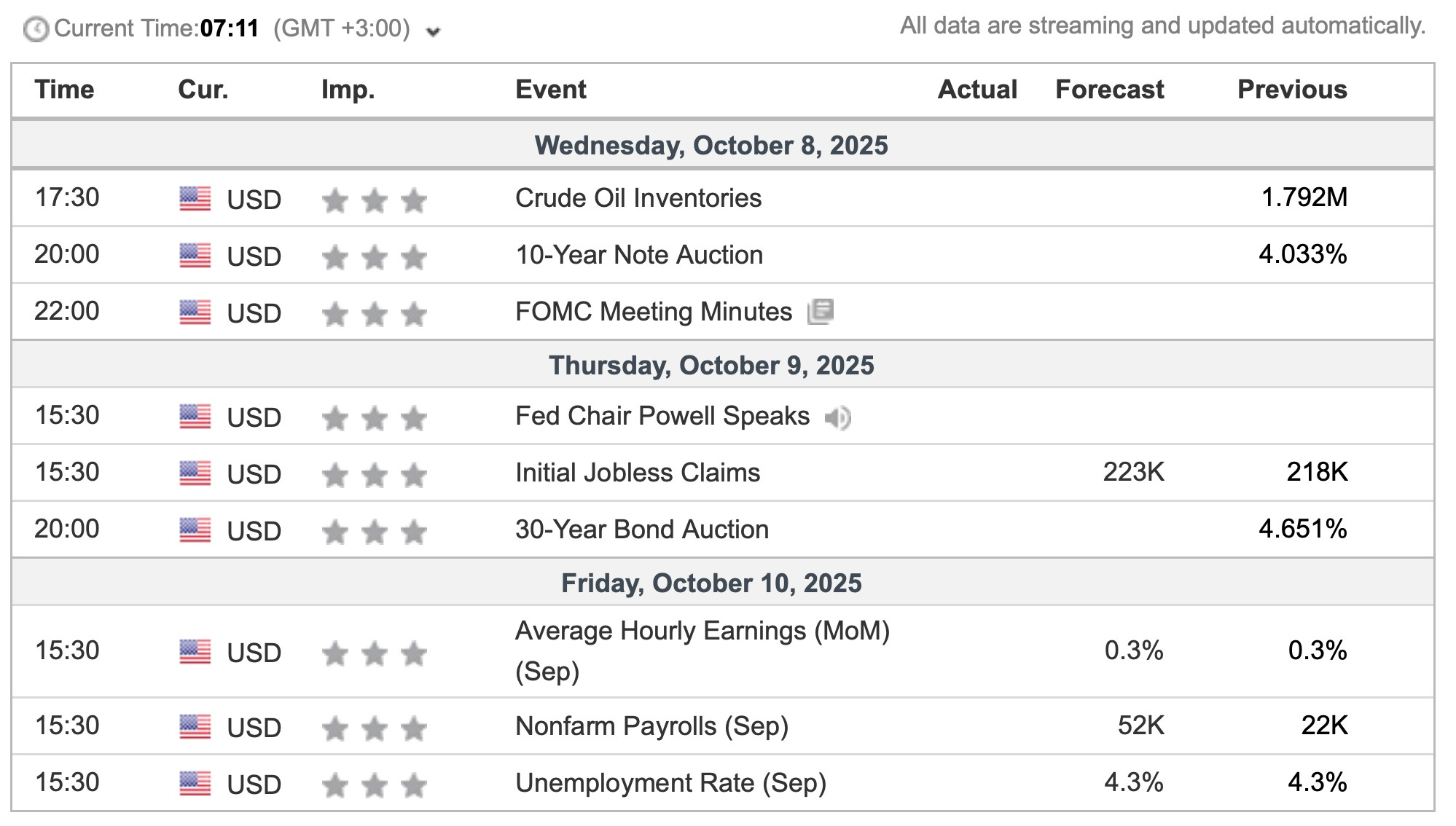Open the 30-Year Bond Auction event
This screenshot has width=1456, height=826.
point(641,530)
